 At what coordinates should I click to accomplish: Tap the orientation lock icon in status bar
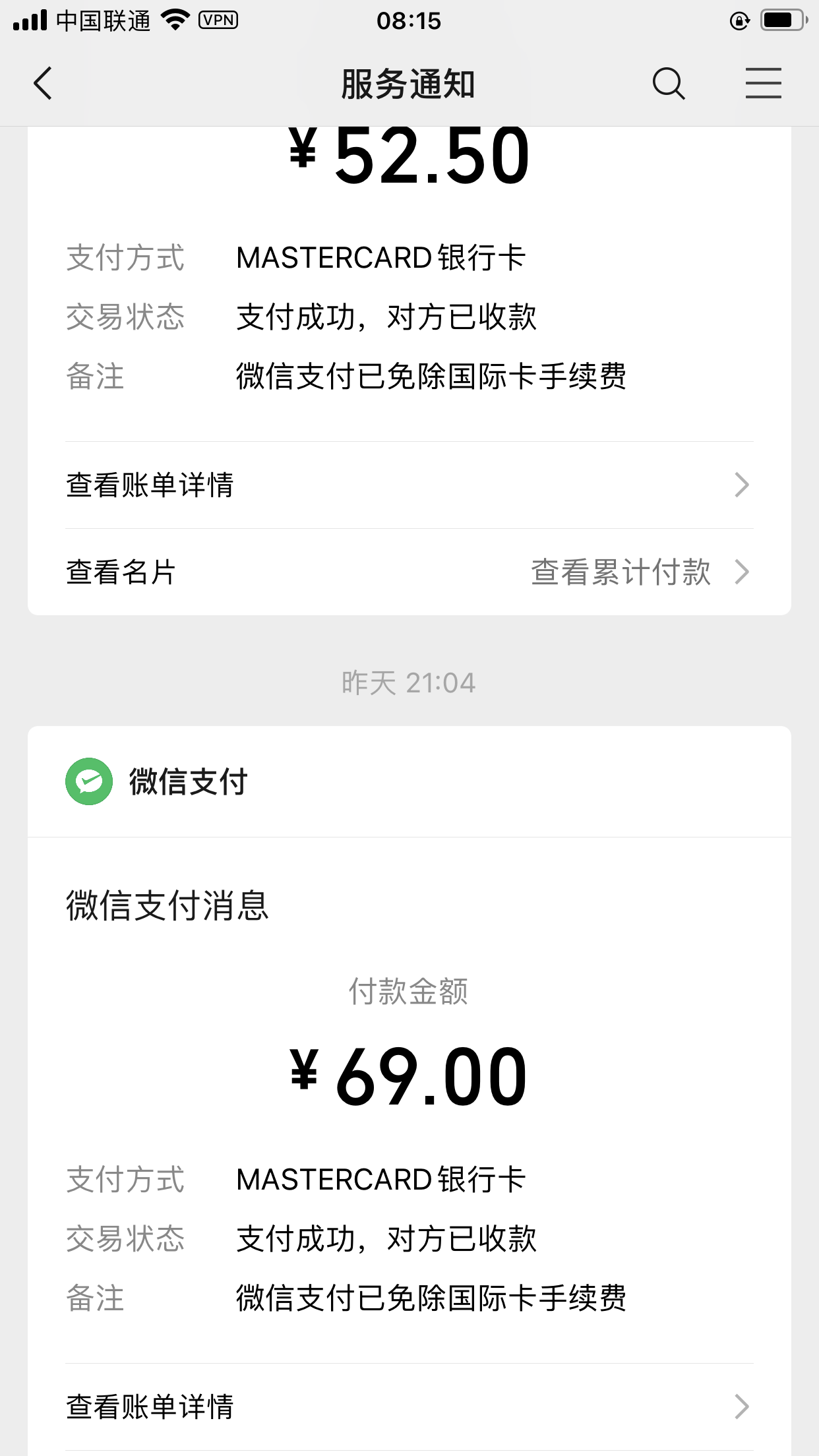[739, 20]
